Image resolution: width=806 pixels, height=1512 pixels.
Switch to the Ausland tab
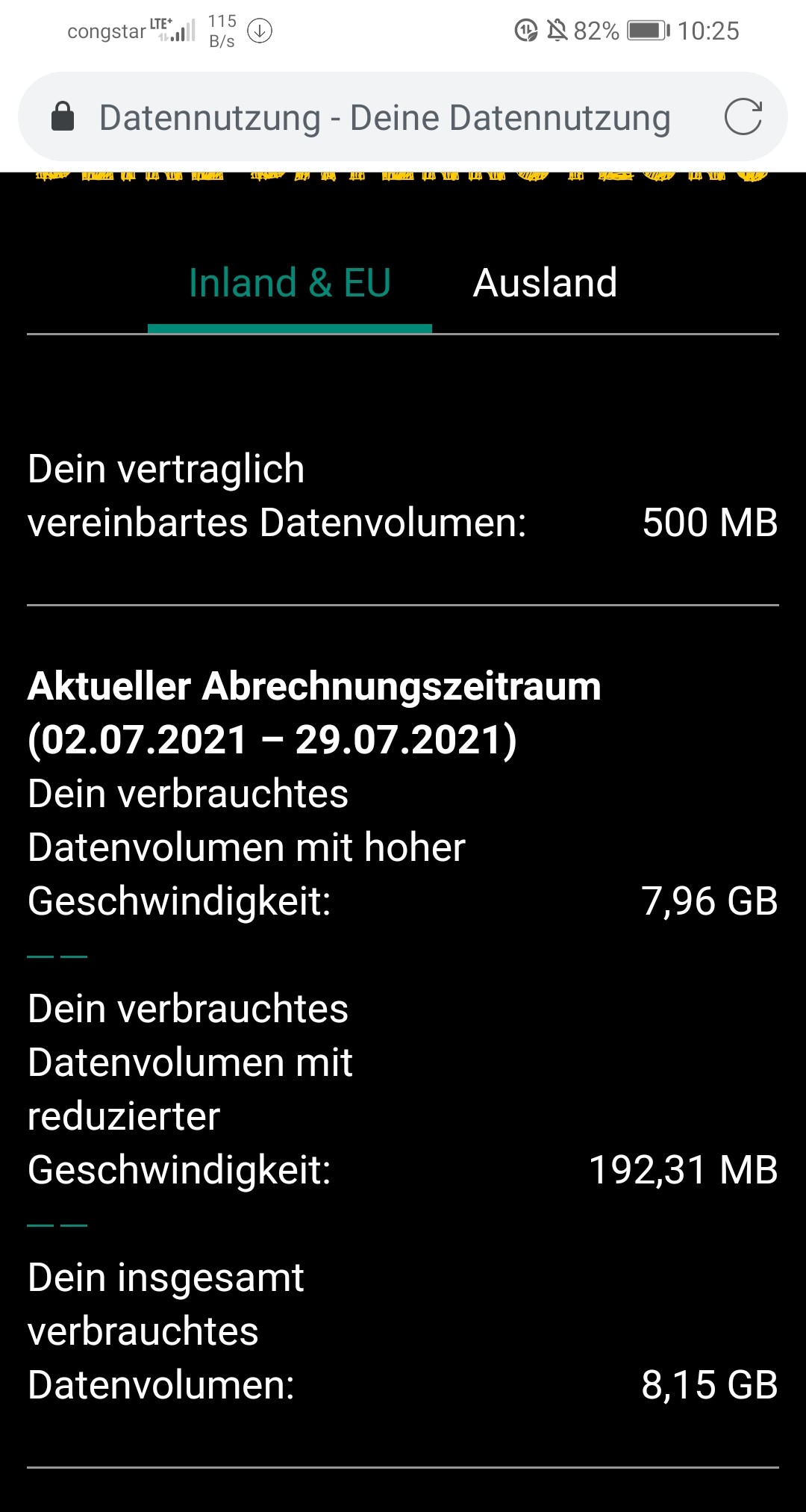(545, 283)
